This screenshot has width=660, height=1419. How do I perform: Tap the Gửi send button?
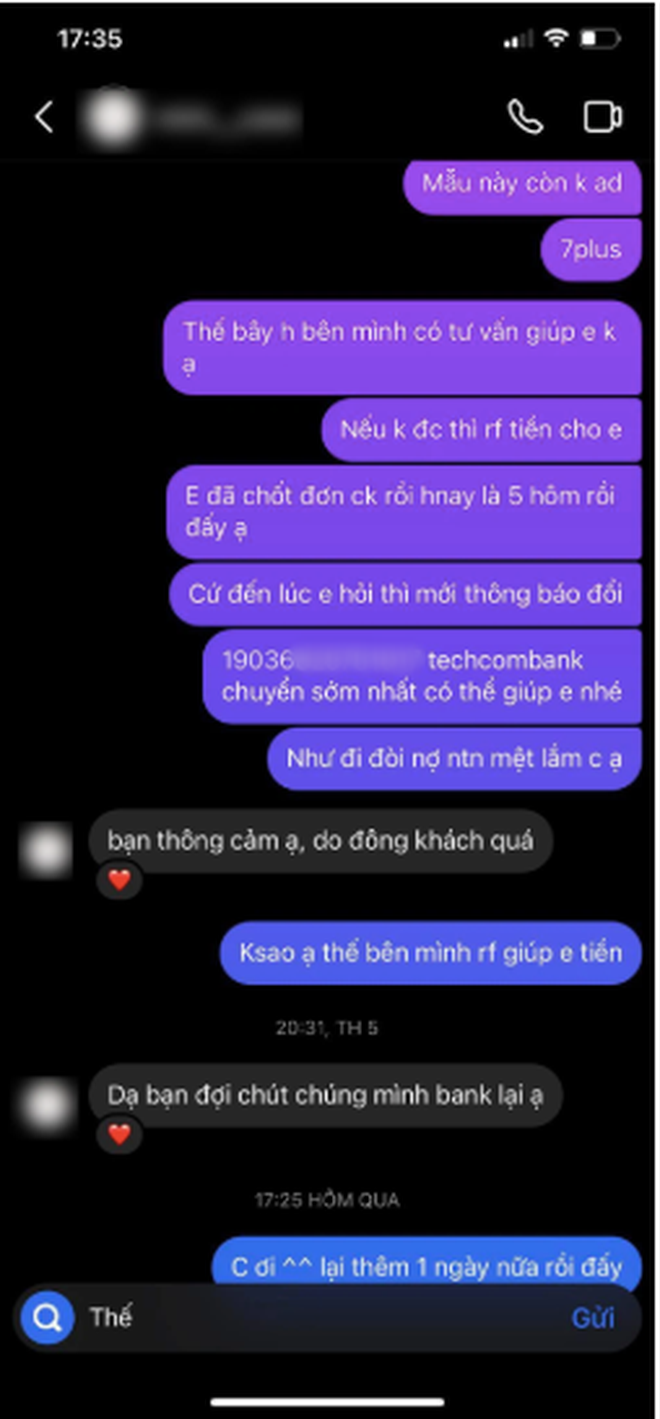[592, 1318]
